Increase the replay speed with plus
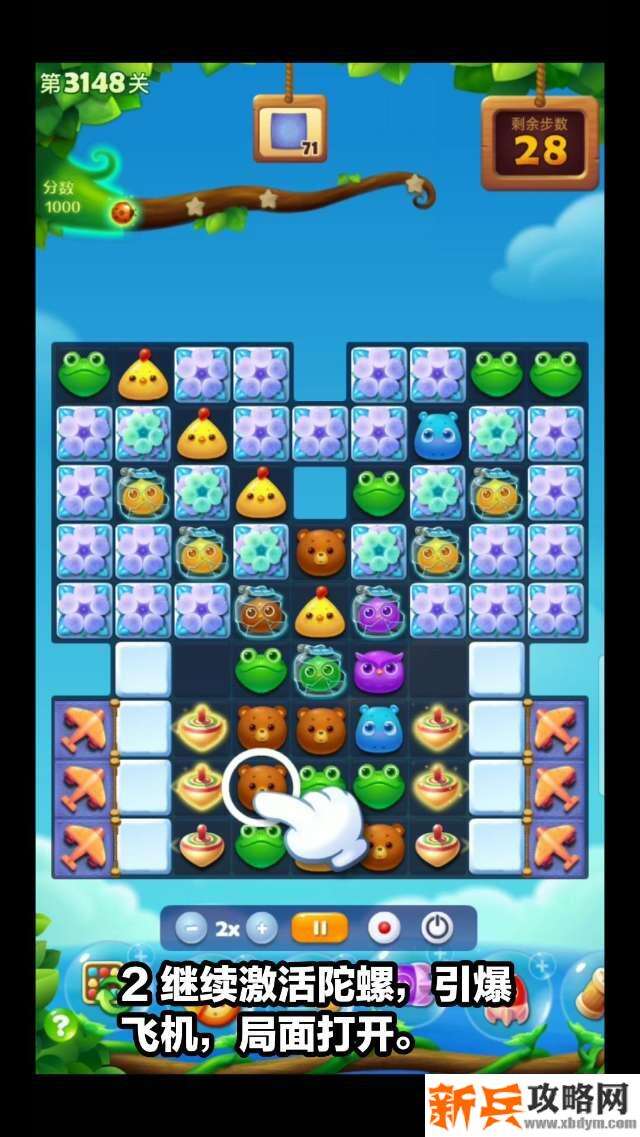Screen dimensions: 640x1137 [x=261, y=928]
